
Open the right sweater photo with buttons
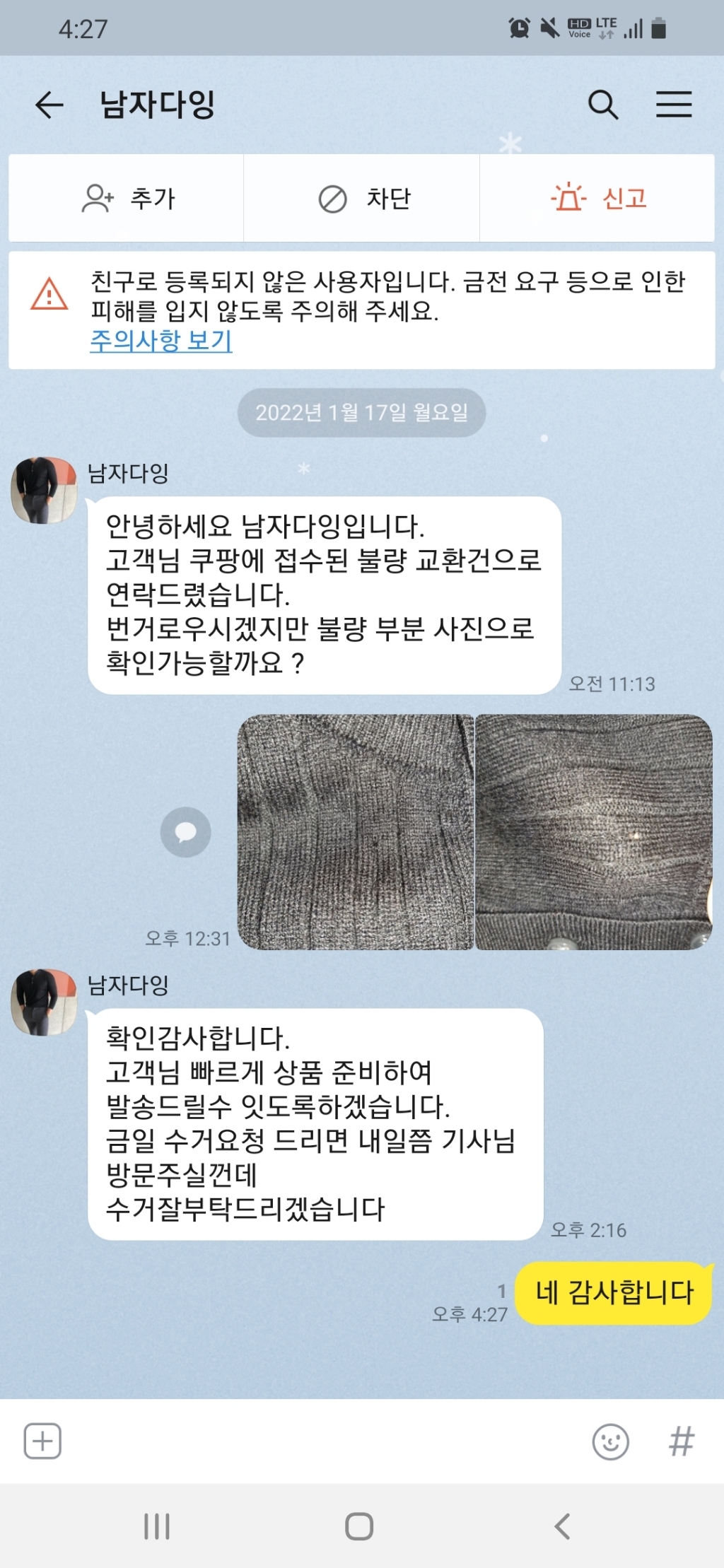tap(593, 832)
